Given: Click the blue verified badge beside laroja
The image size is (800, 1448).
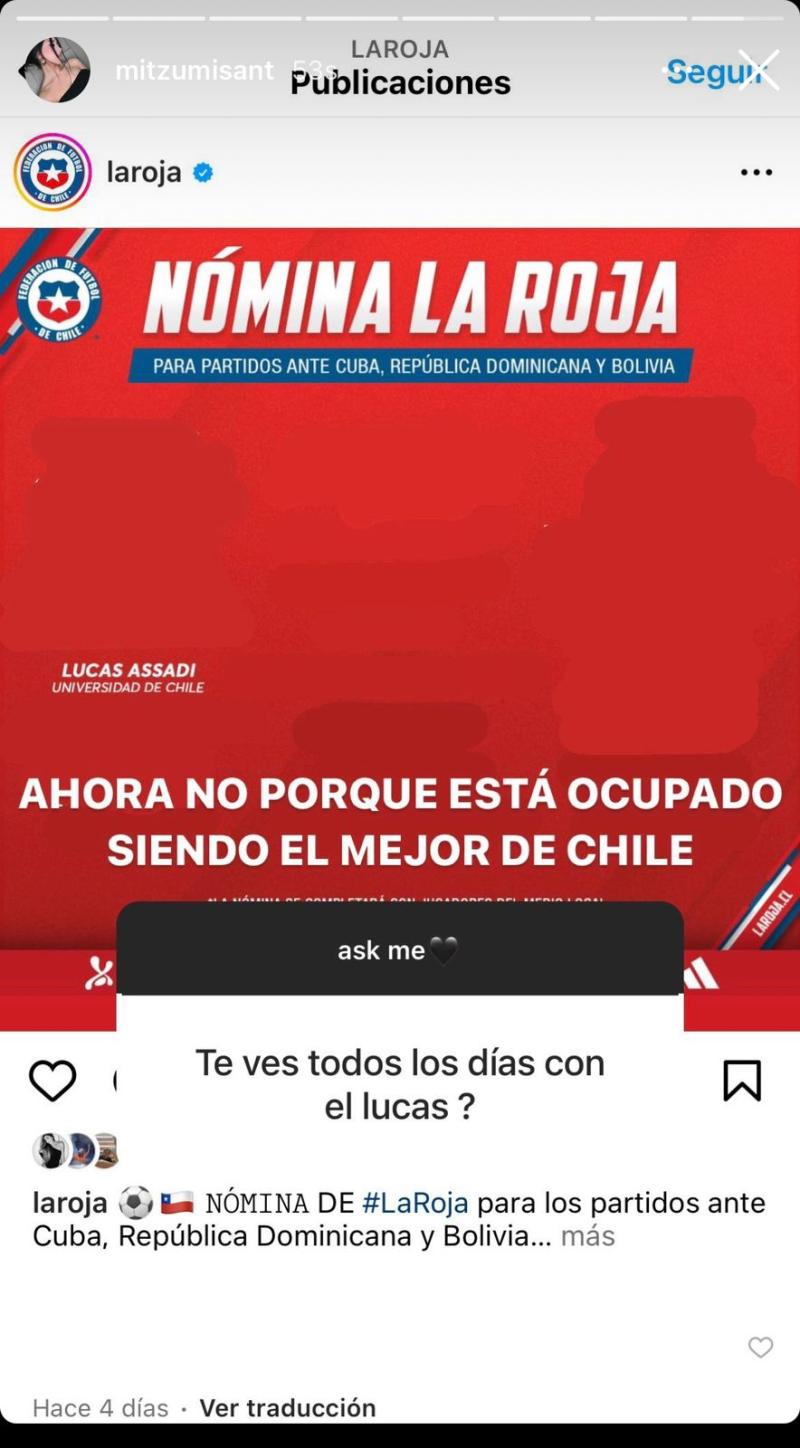Looking at the screenshot, I should [203, 171].
